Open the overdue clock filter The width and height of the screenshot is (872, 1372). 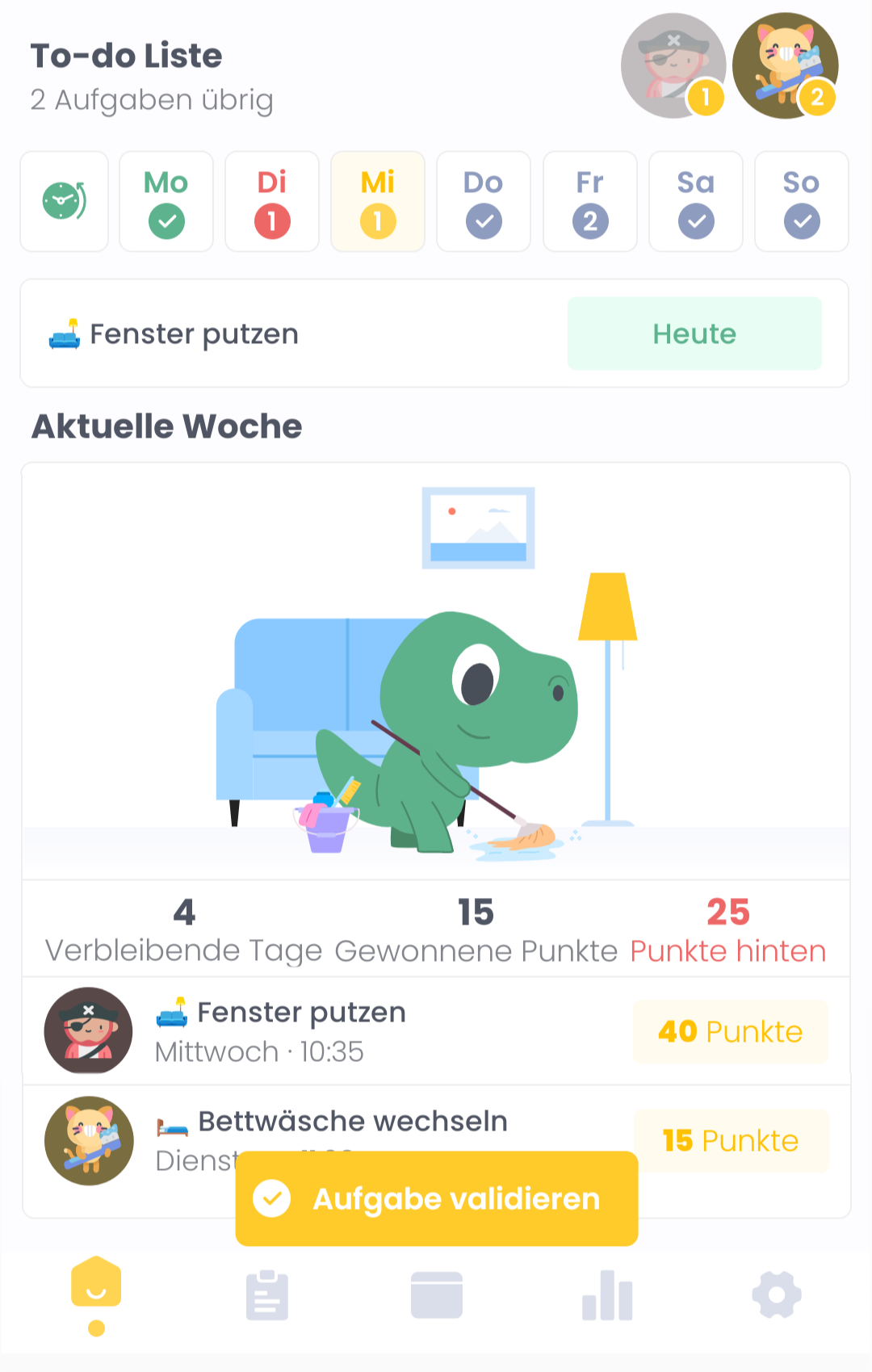64,202
